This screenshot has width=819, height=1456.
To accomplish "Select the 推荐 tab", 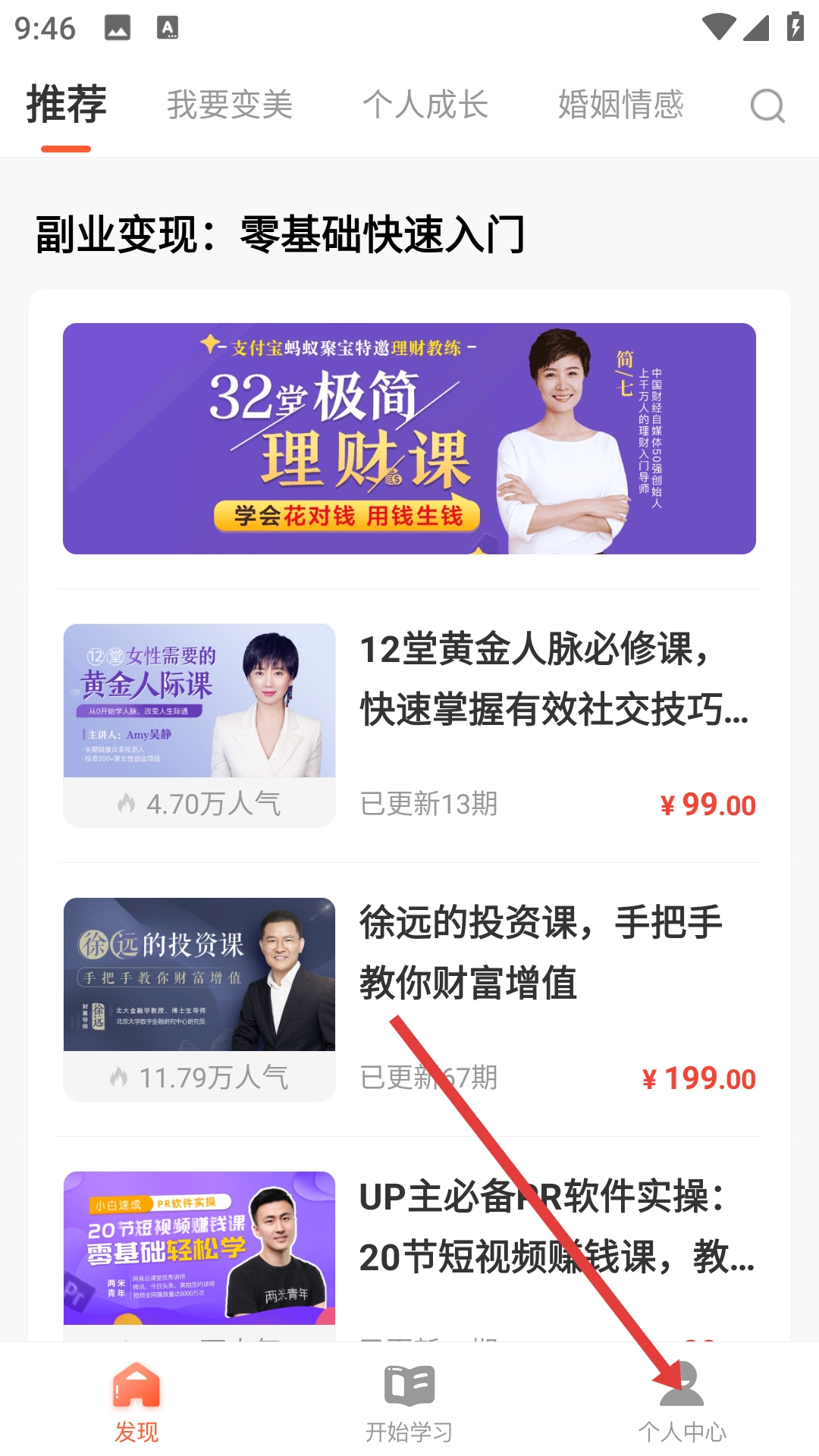I will [x=67, y=105].
